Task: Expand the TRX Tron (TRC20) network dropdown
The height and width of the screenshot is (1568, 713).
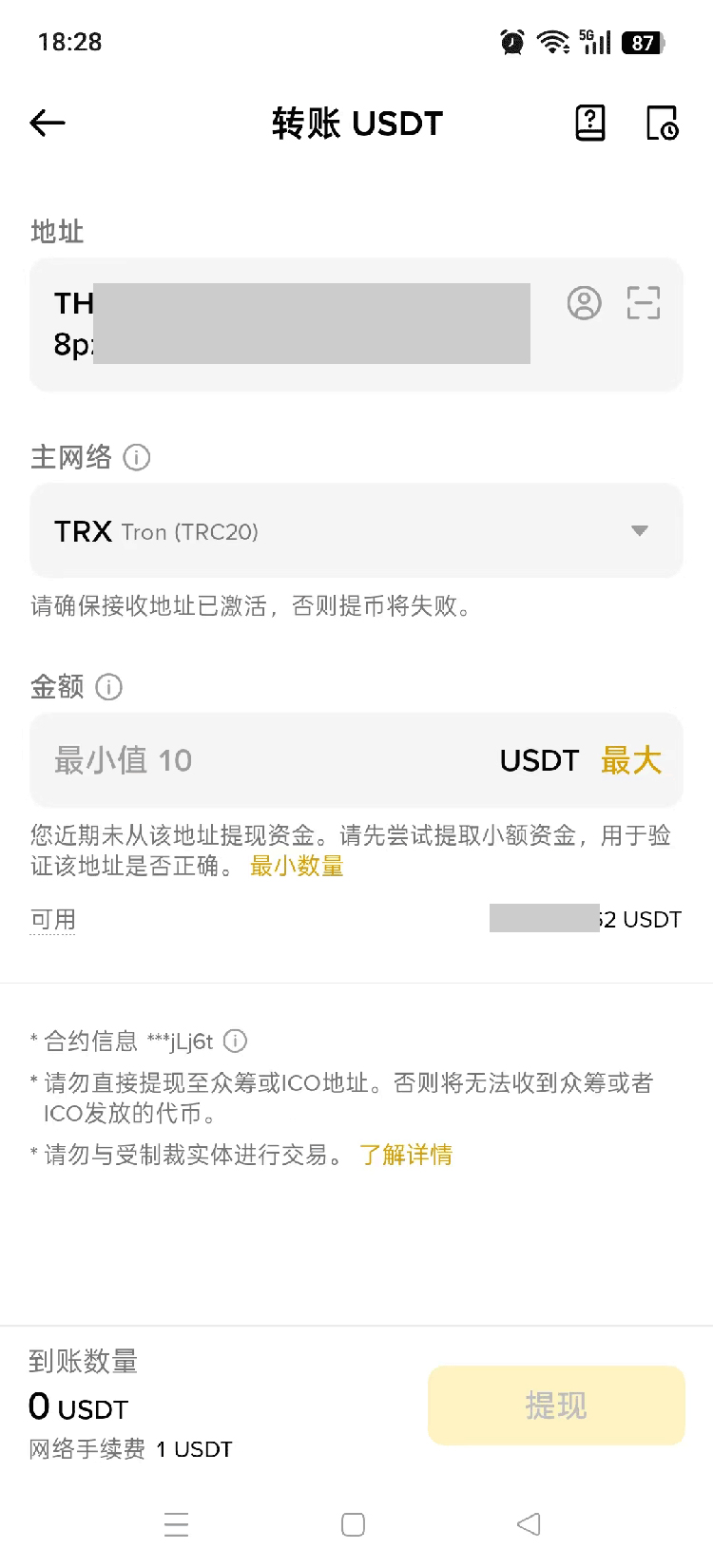Action: pos(640,530)
